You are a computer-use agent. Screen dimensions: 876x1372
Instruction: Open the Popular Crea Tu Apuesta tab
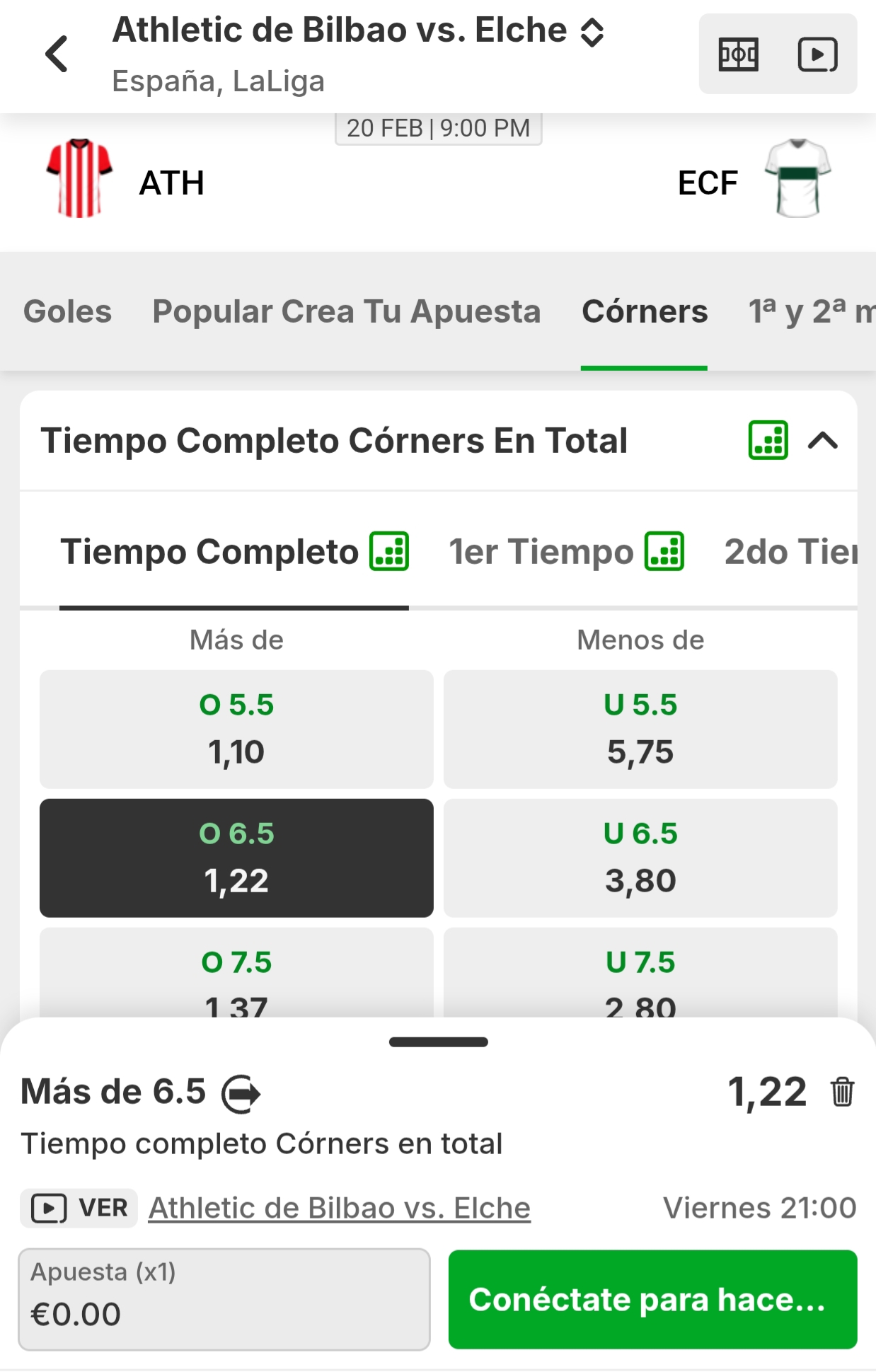coord(347,312)
